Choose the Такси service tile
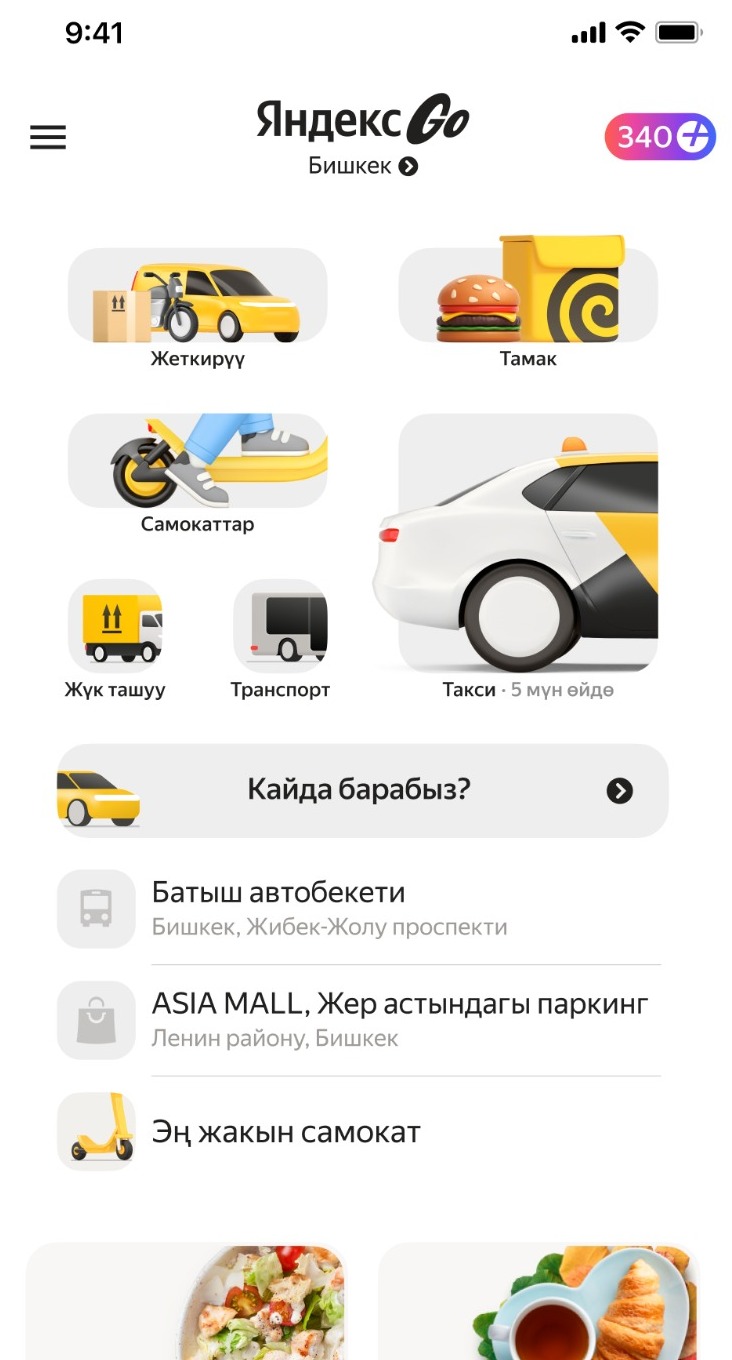 528,557
